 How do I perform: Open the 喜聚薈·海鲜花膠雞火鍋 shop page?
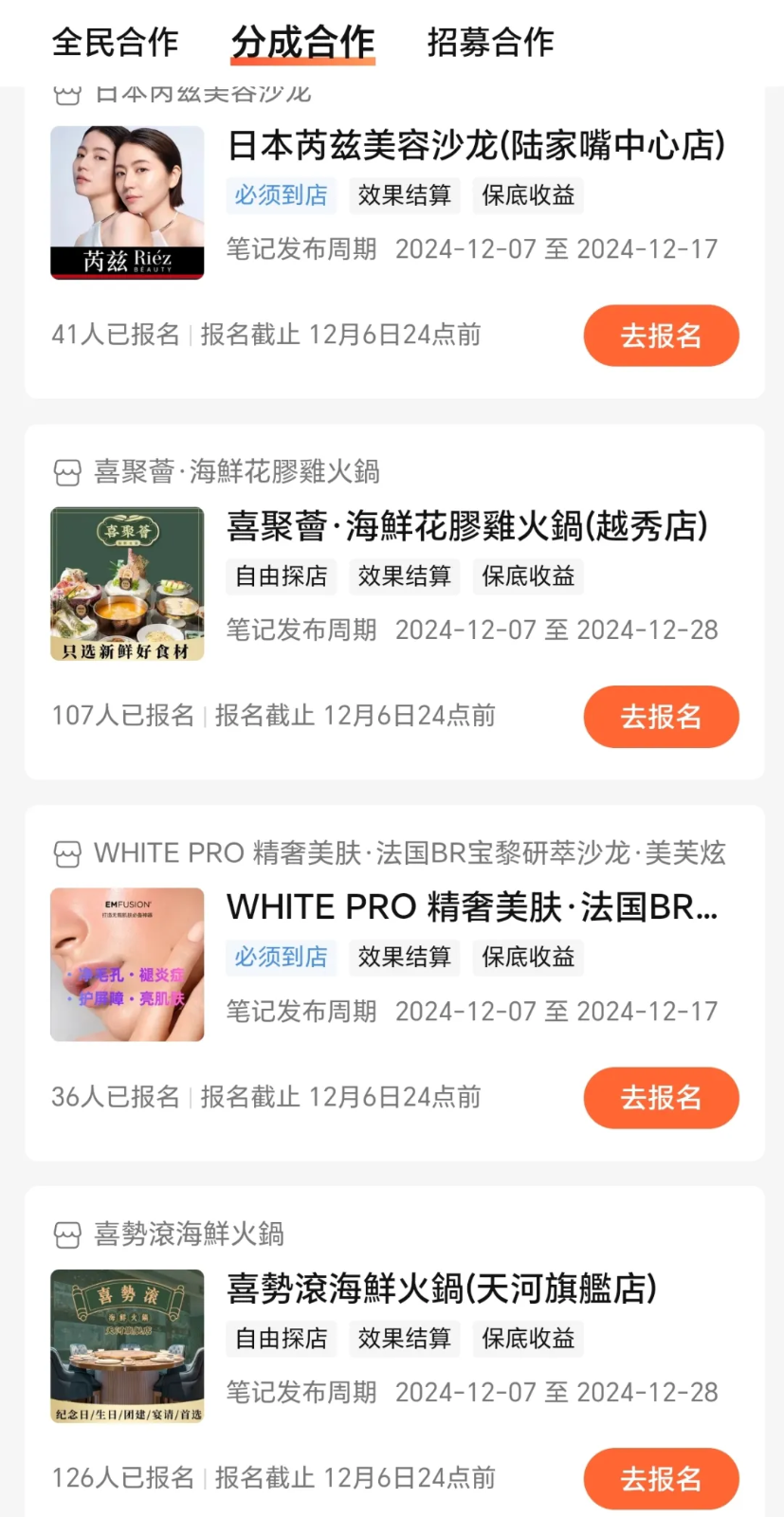[236, 471]
